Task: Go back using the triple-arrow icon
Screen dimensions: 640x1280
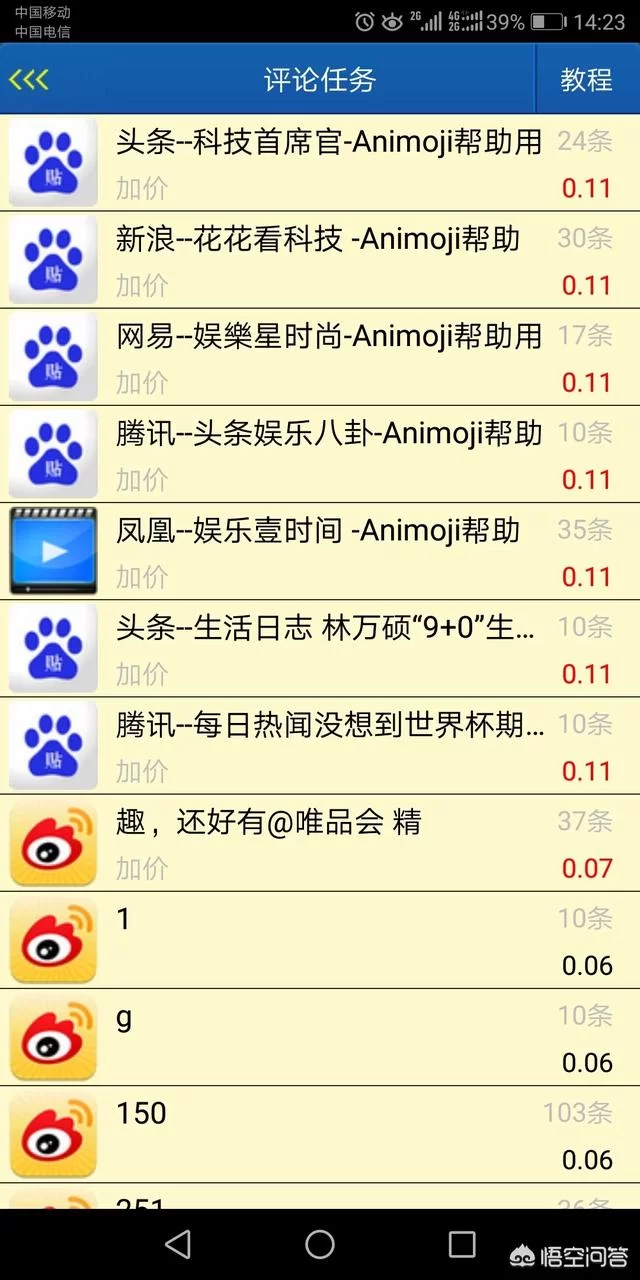Action: (29, 80)
